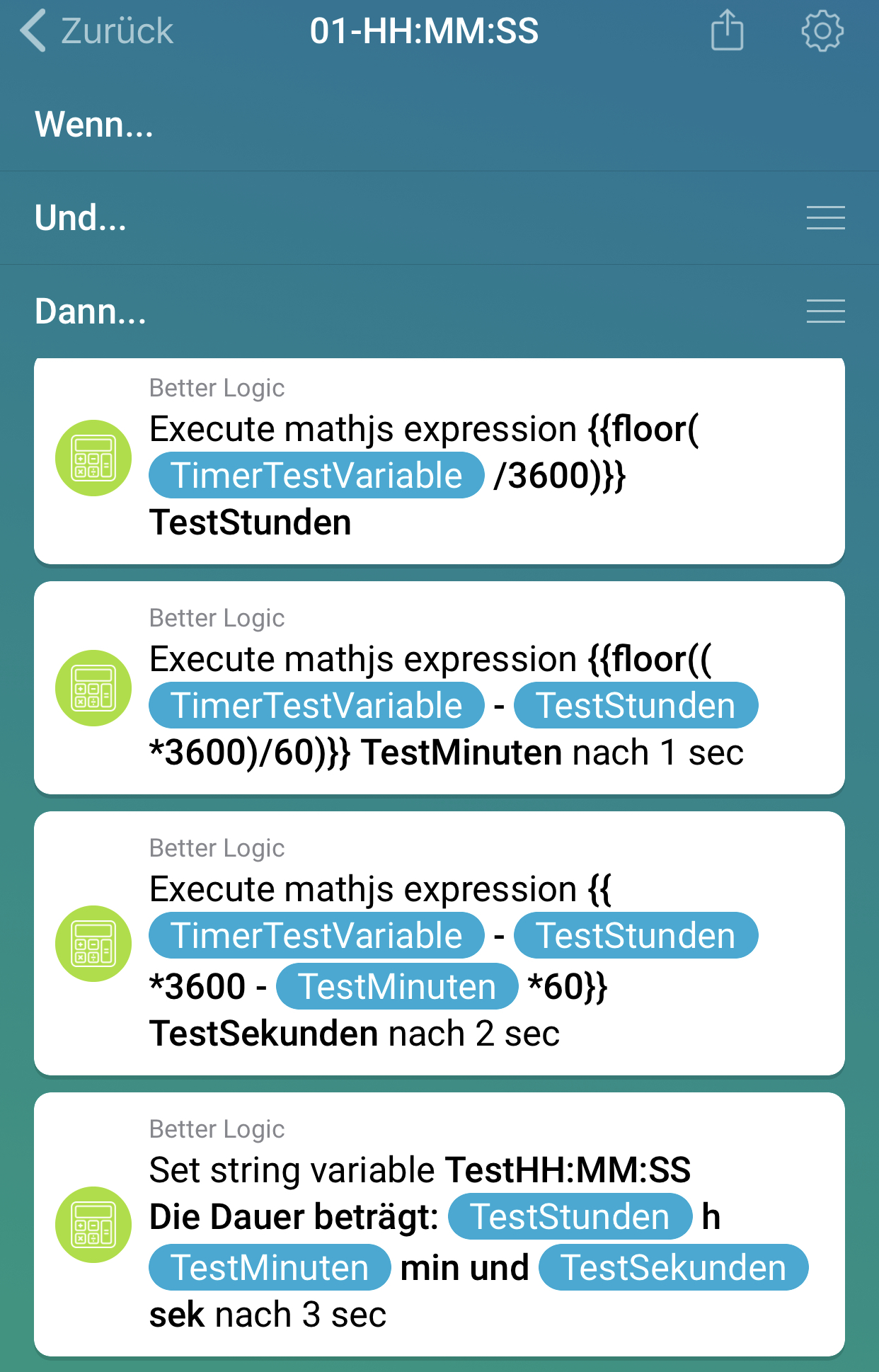The image size is (879, 1372).
Task: Open the reorder menu for Und...
Action: coord(825,218)
